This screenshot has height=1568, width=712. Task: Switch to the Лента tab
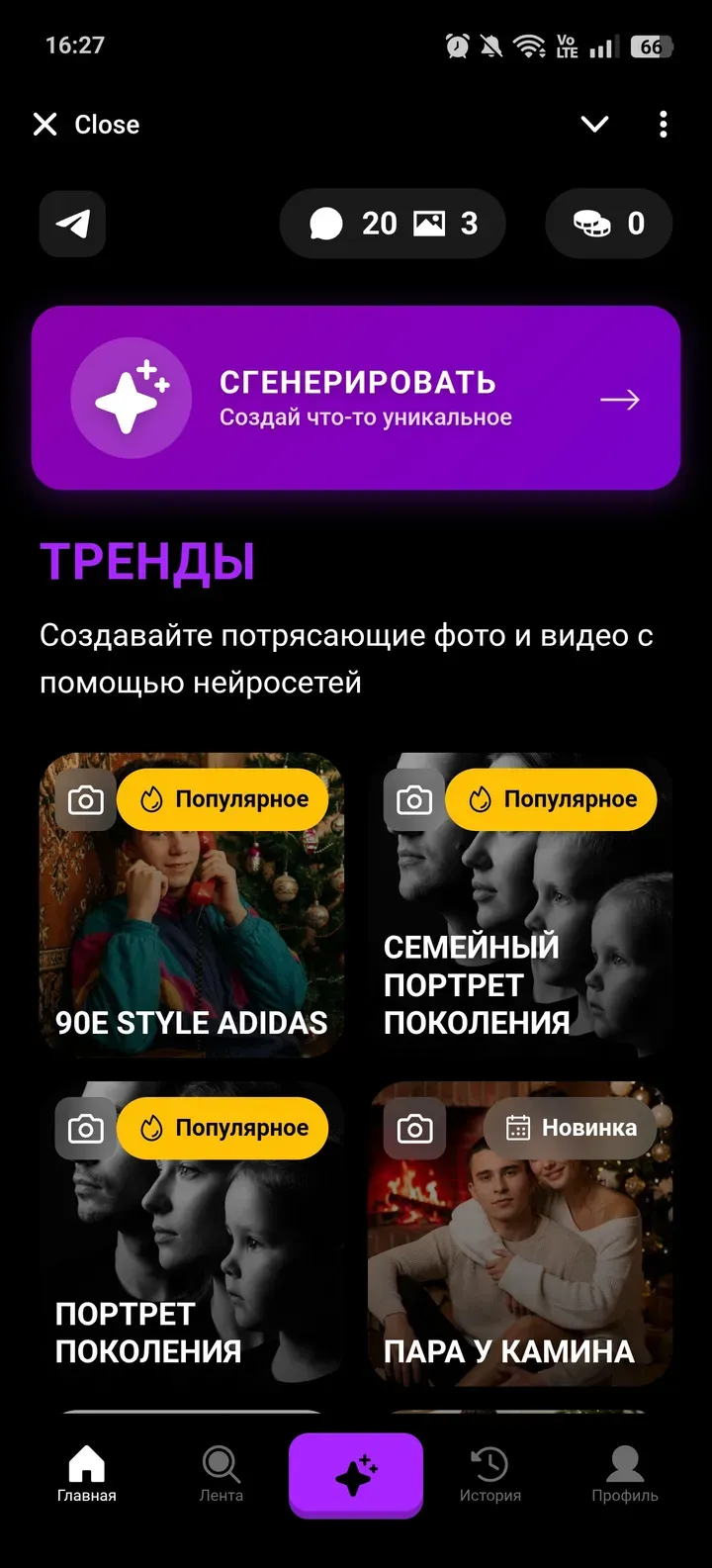coord(221,1474)
